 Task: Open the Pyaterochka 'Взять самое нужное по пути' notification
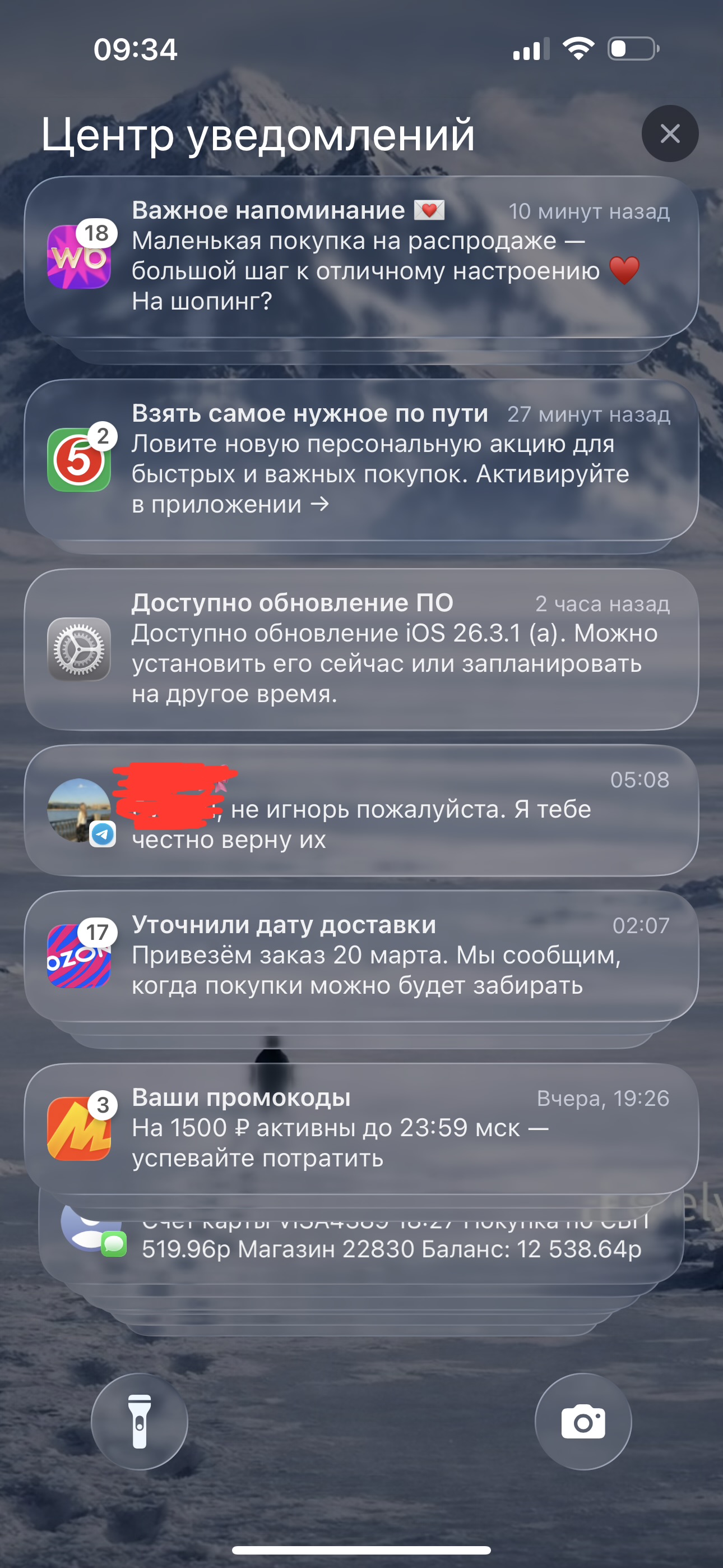360,459
